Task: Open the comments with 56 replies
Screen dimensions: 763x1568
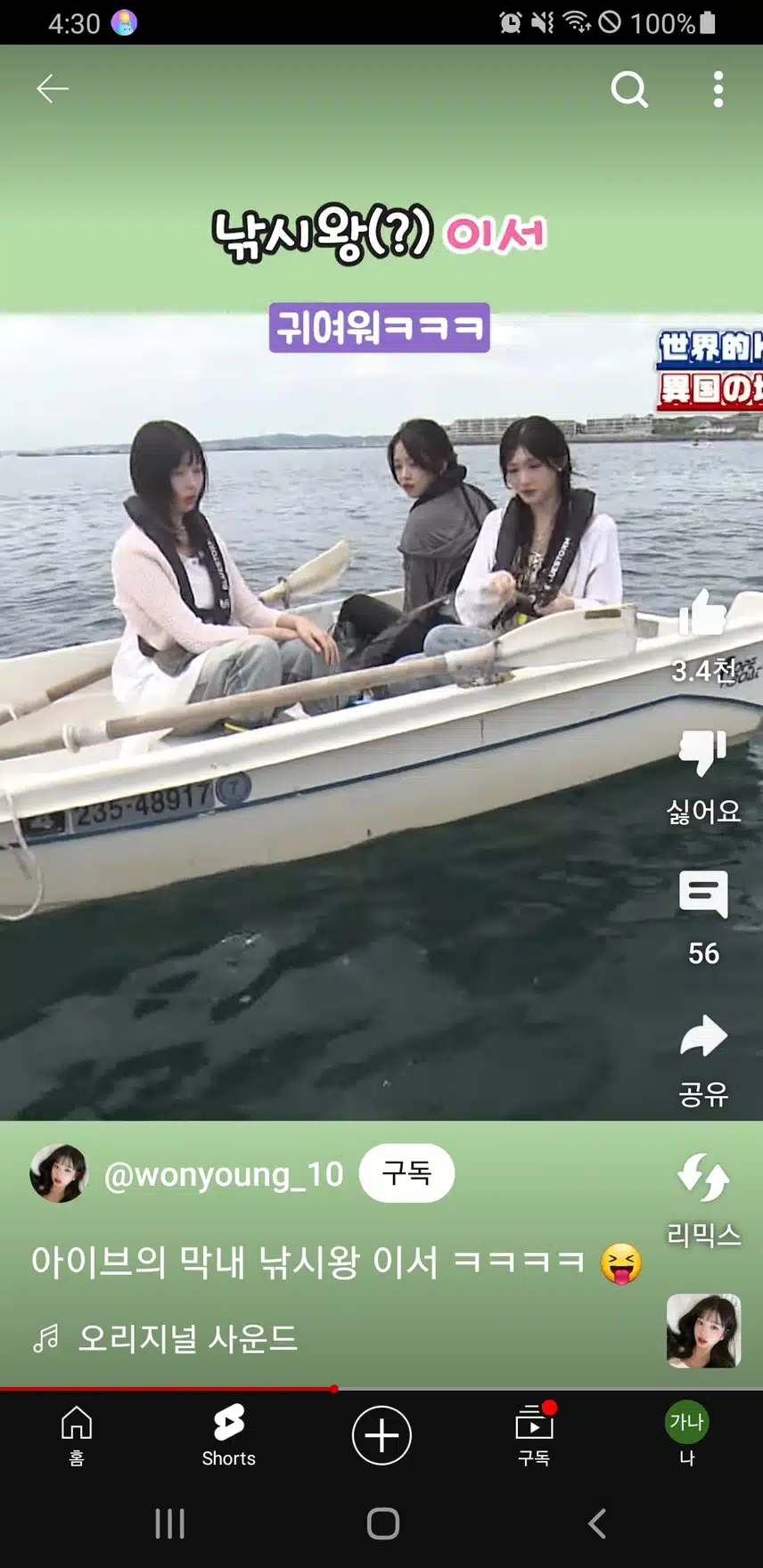Action: [x=703, y=896]
